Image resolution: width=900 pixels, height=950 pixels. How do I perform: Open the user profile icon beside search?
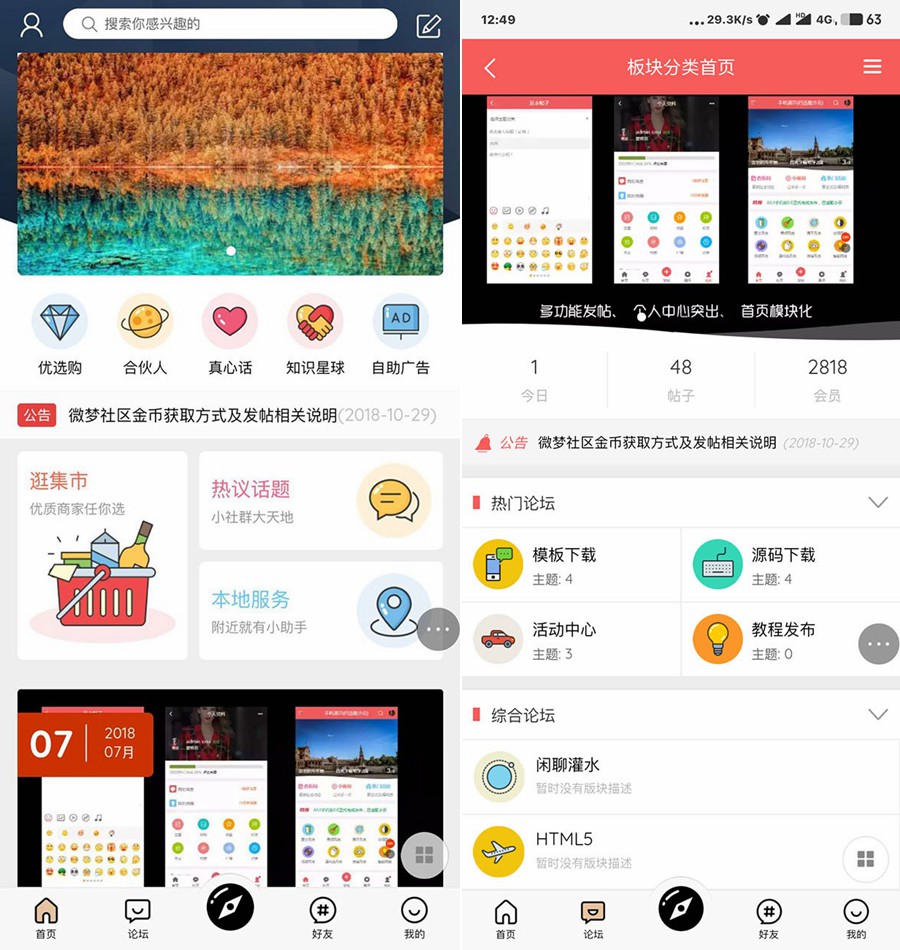[32, 25]
